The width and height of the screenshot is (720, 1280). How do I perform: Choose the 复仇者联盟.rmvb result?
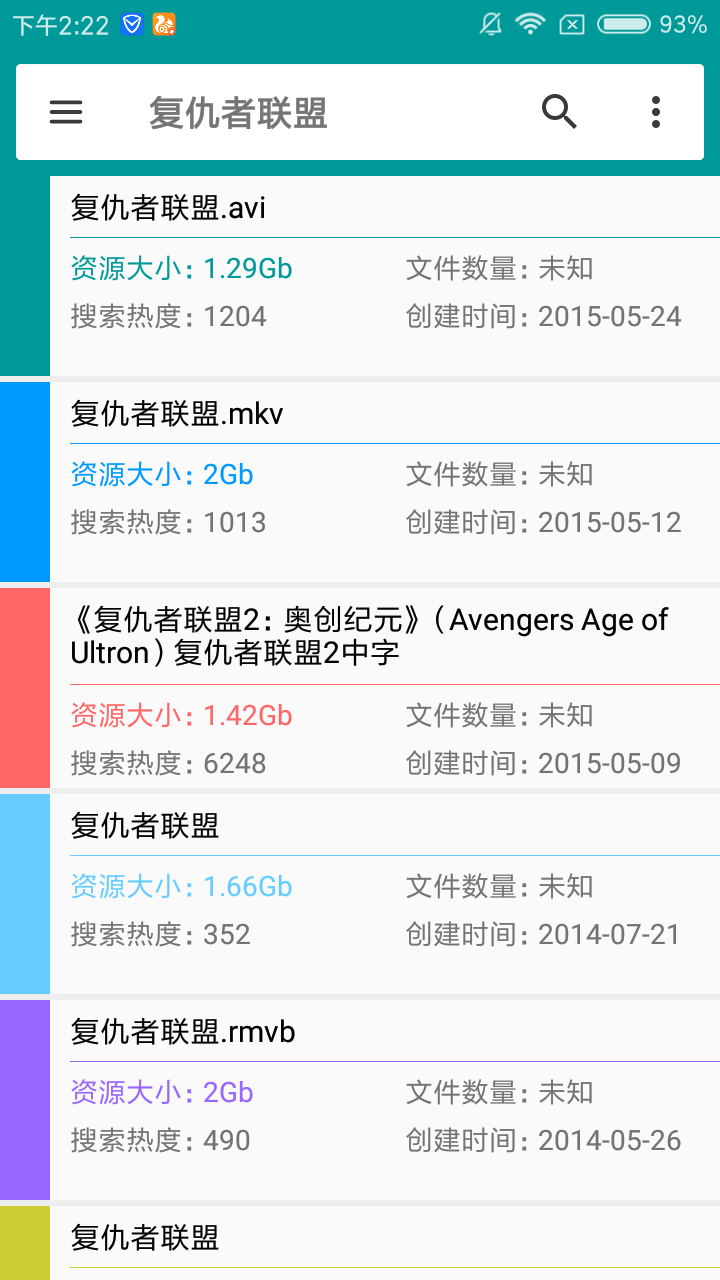pyautogui.click(x=385, y=1098)
